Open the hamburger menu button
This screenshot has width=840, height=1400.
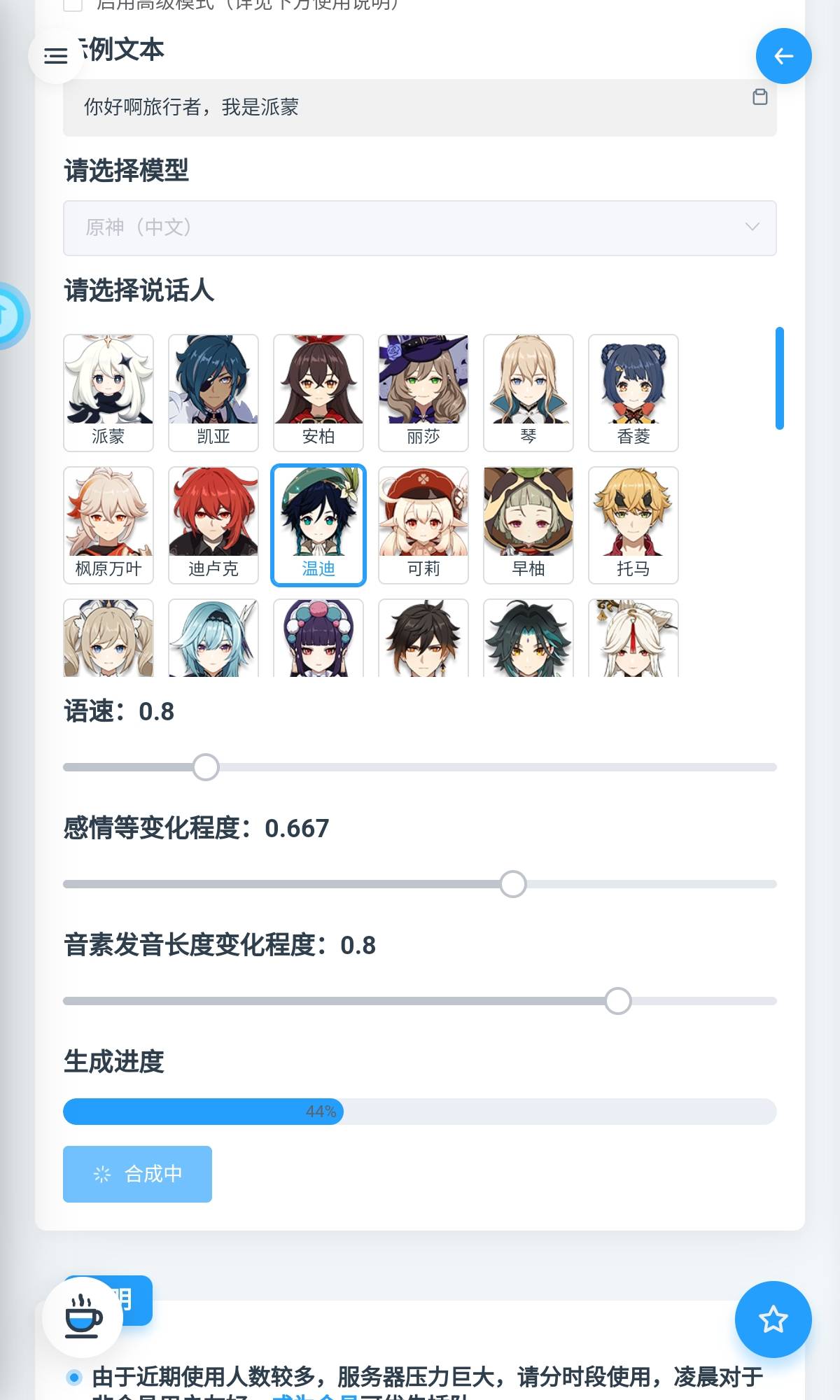pyautogui.click(x=55, y=56)
